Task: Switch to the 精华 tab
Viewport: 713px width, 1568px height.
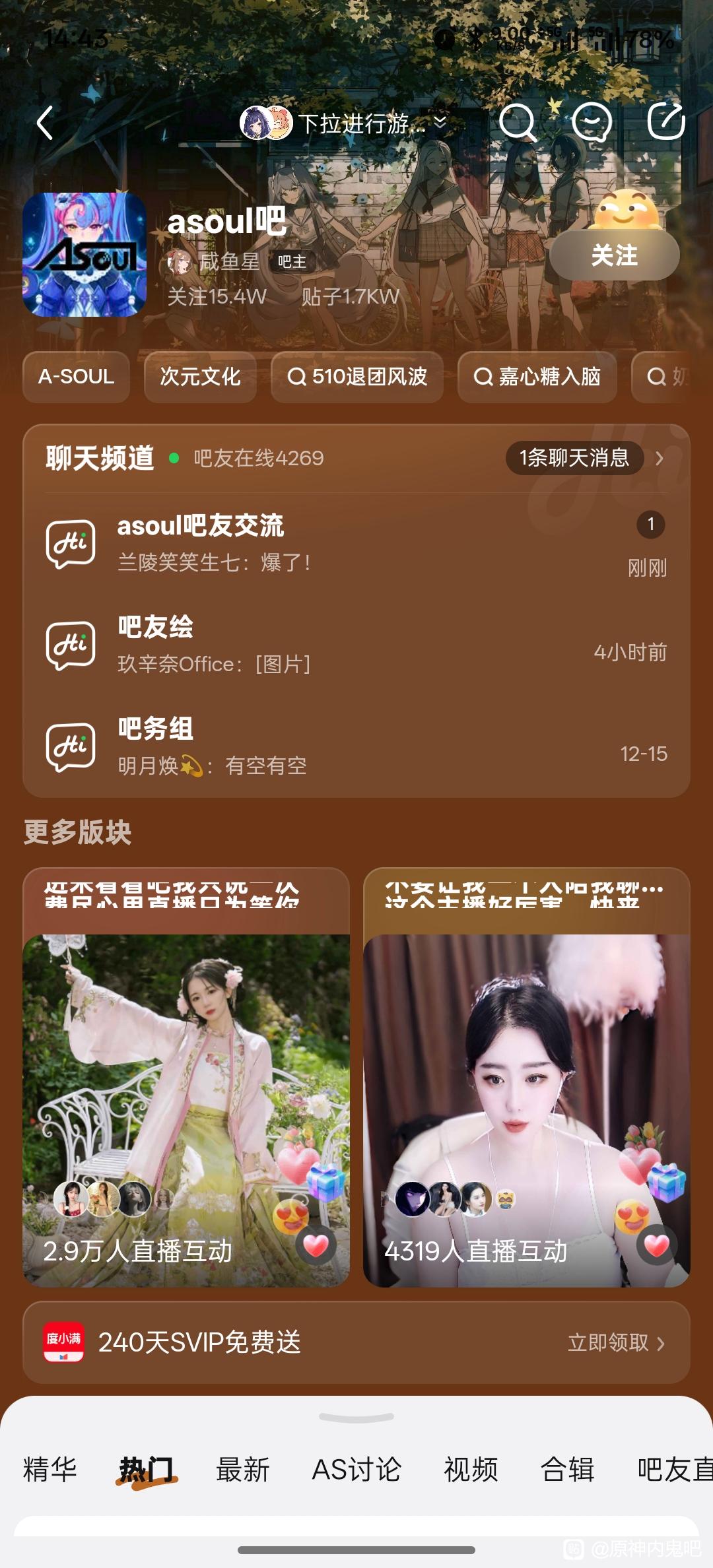Action: coord(50,1470)
